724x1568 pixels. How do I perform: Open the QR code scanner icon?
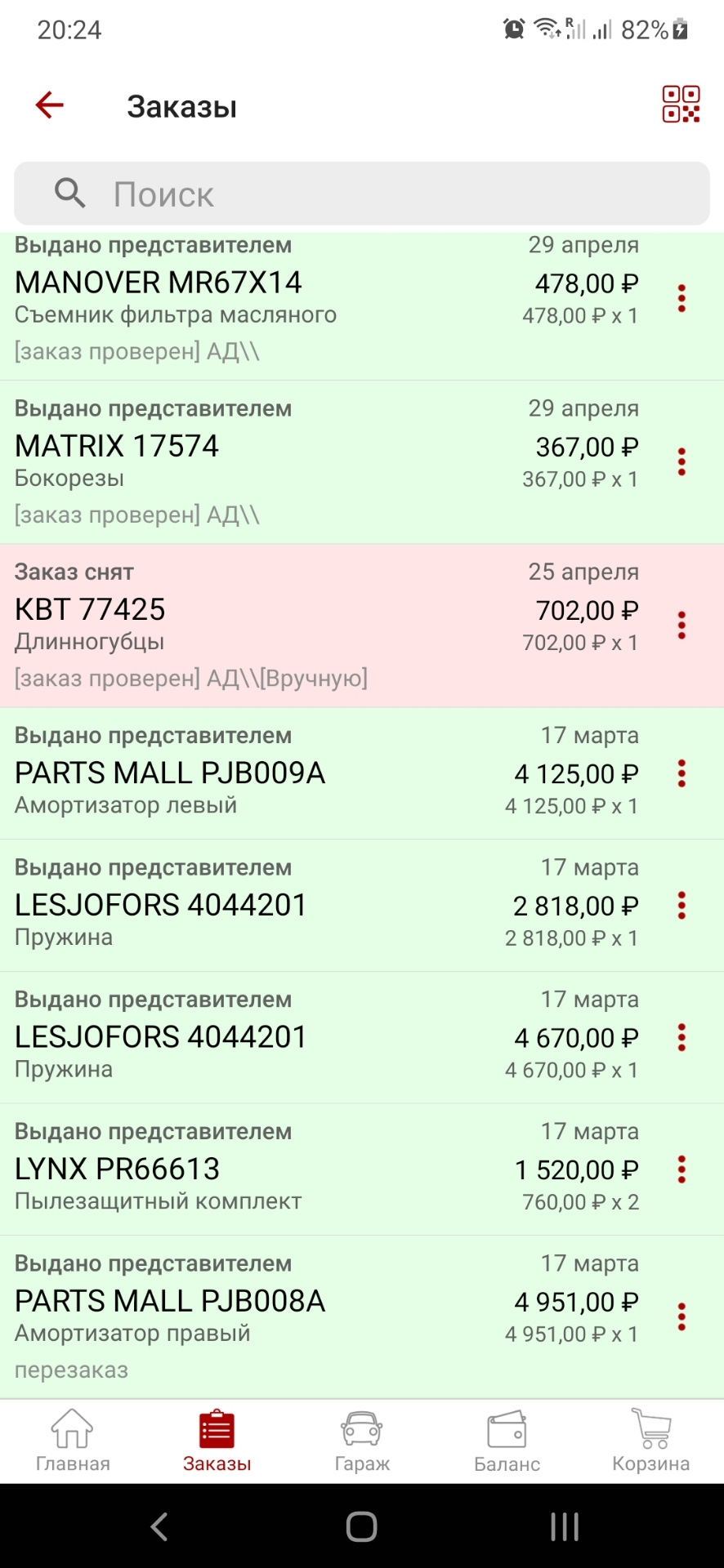click(x=682, y=105)
